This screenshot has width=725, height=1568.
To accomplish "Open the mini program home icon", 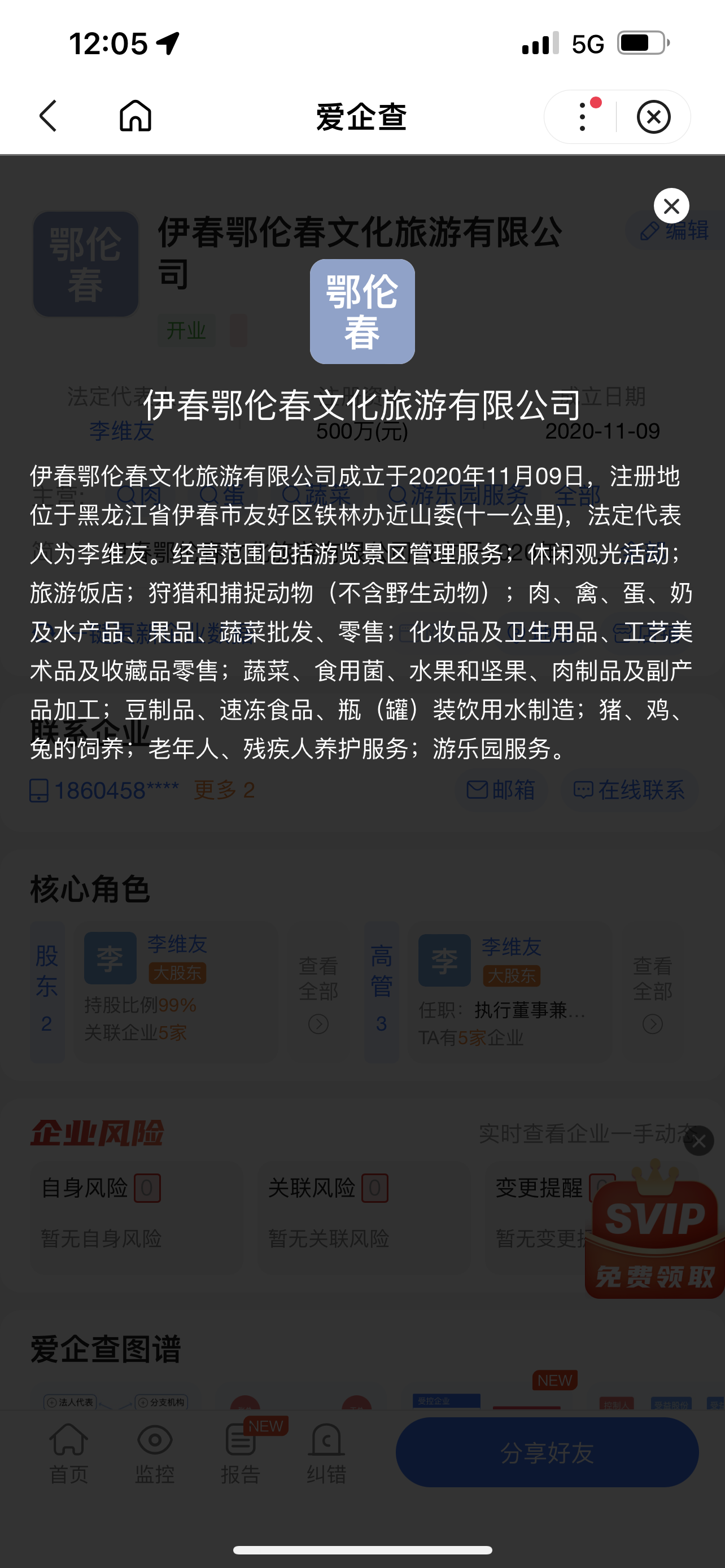I will click(135, 116).
